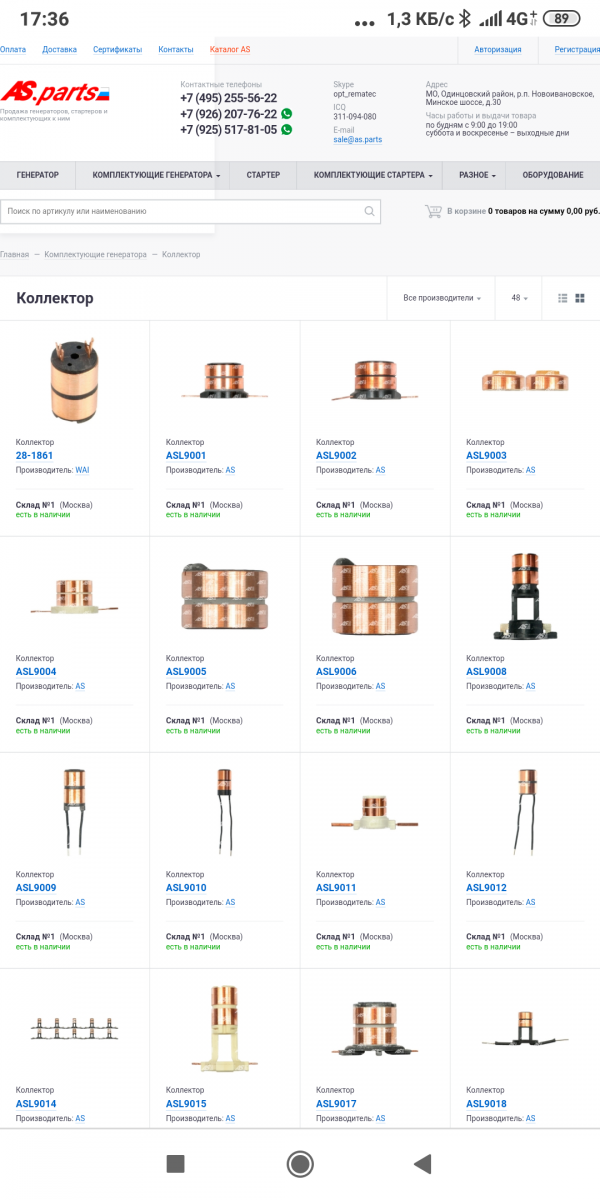Open the shopping cart

[x=433, y=211]
